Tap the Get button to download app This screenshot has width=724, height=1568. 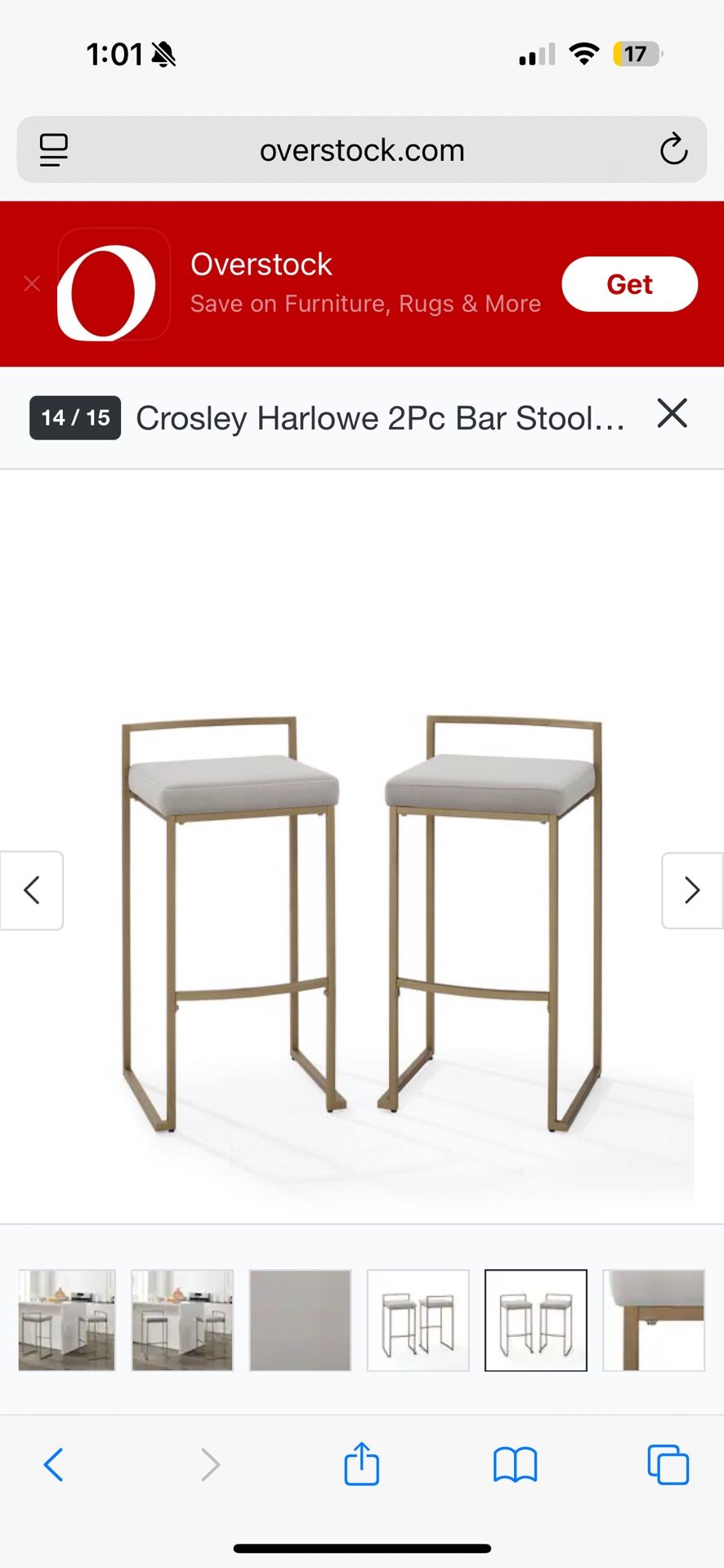tap(629, 283)
